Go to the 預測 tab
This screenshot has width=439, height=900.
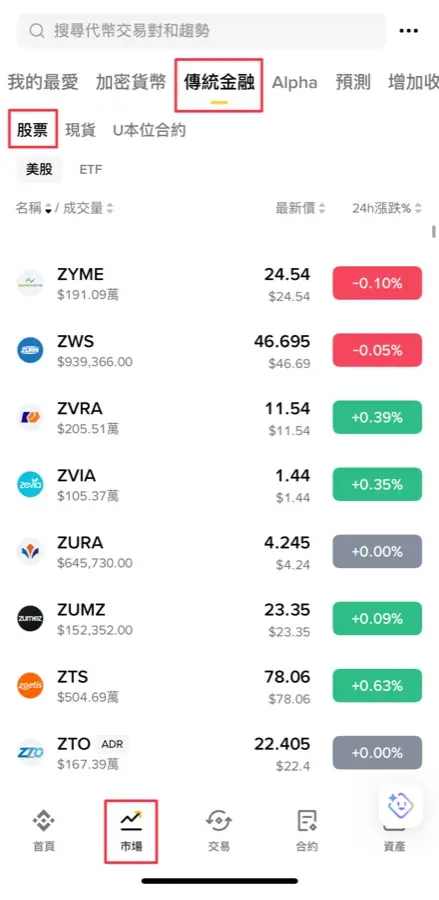pyautogui.click(x=353, y=82)
